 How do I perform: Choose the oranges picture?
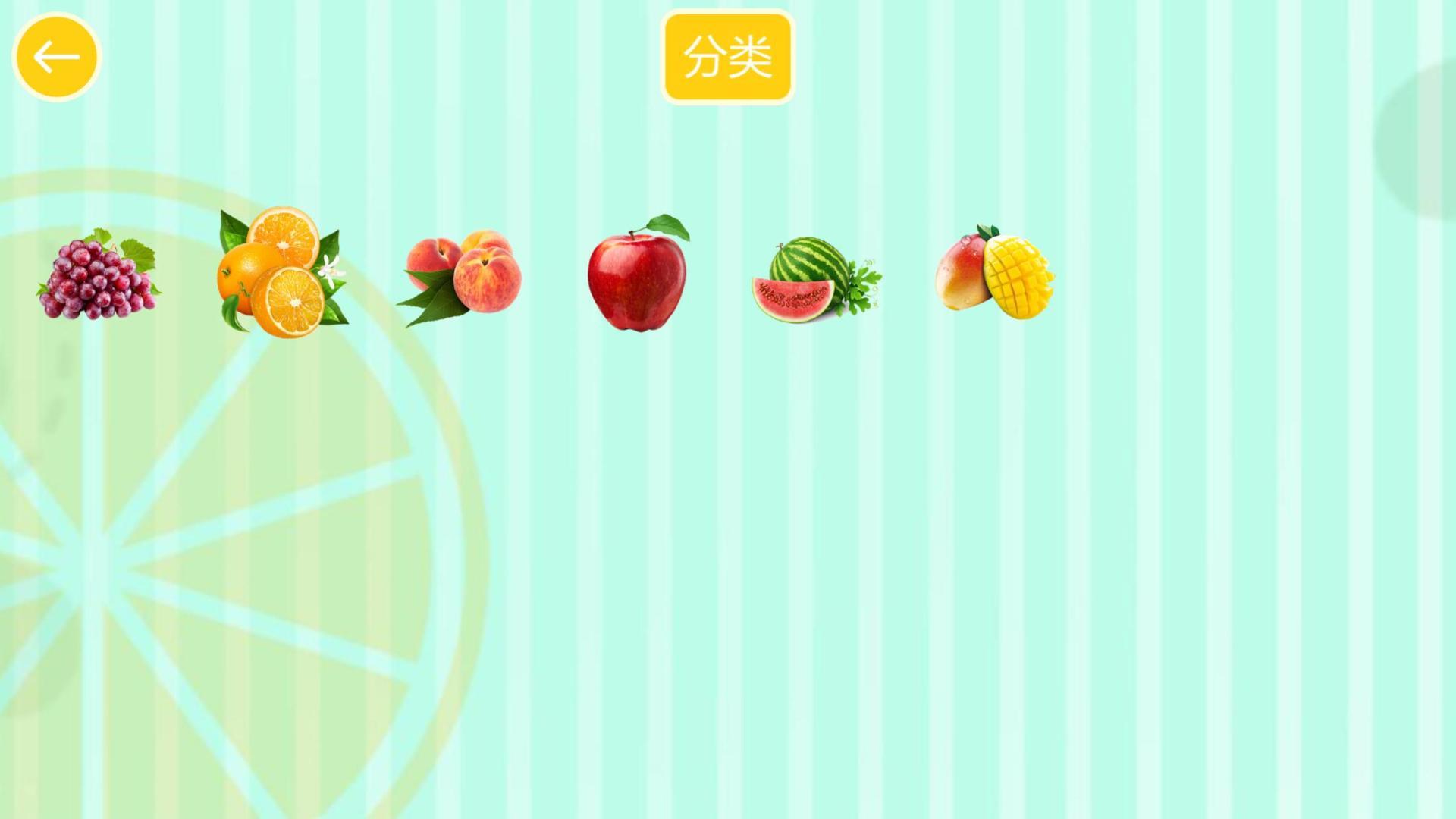click(x=281, y=273)
